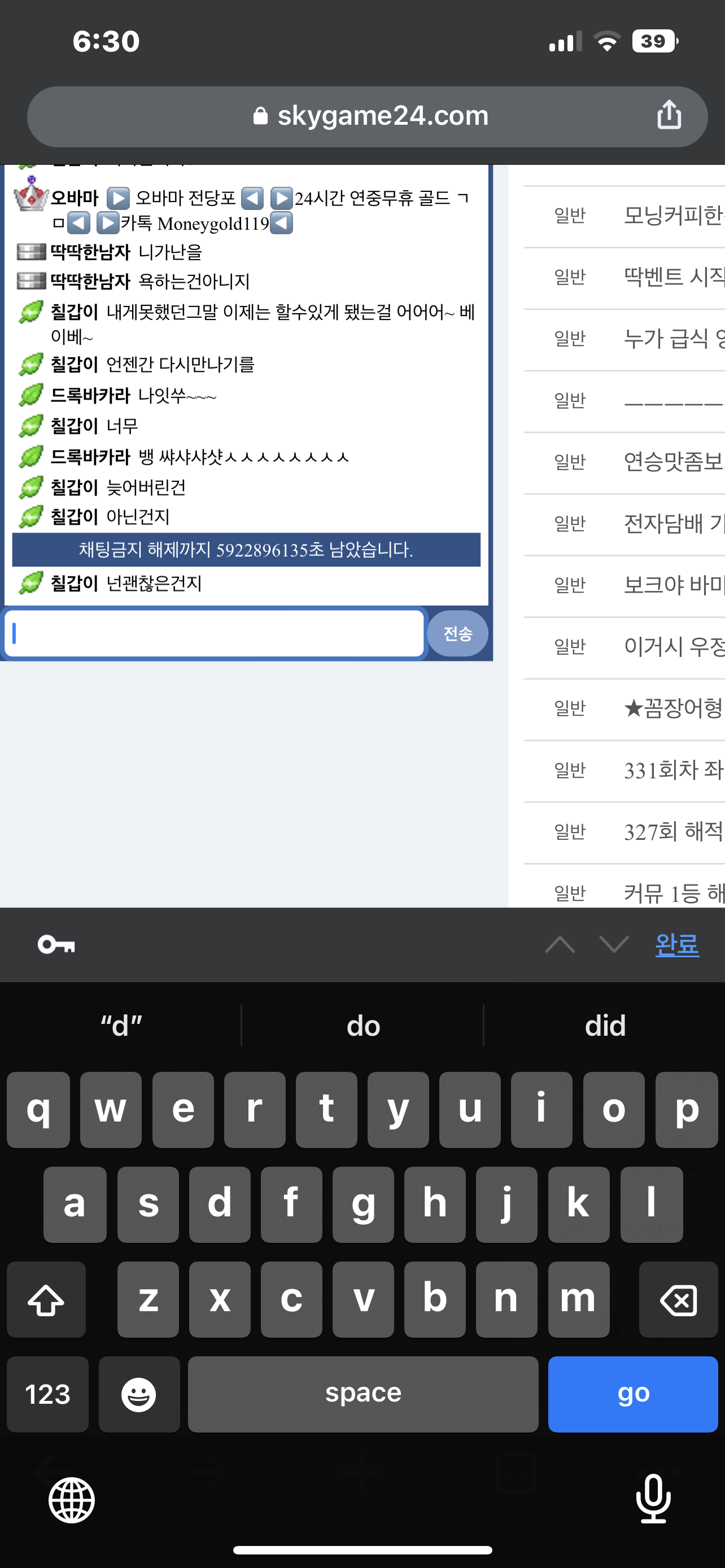
Task: Open the post 이거시 우정
Action: [672, 646]
